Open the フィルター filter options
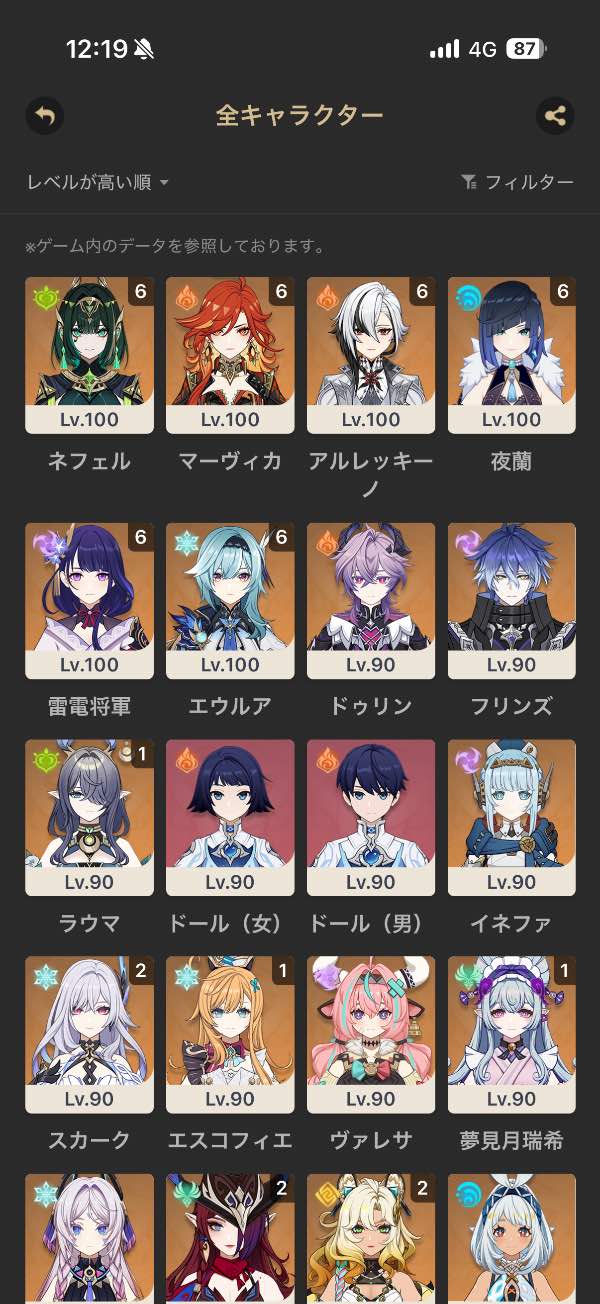This screenshot has width=600, height=1304. point(517,182)
